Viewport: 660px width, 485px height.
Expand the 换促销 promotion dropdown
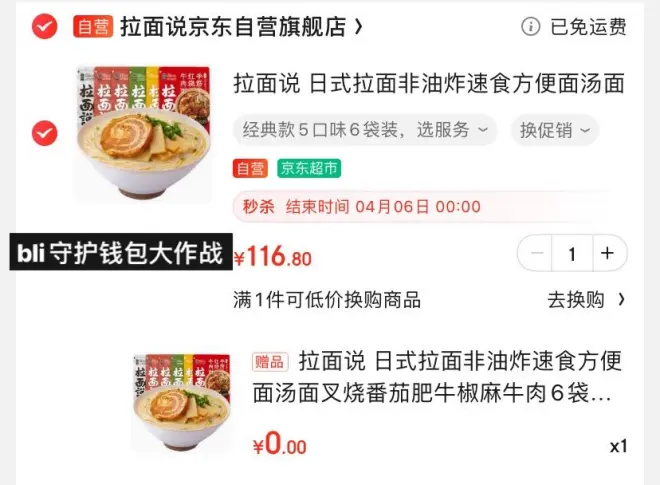554,129
